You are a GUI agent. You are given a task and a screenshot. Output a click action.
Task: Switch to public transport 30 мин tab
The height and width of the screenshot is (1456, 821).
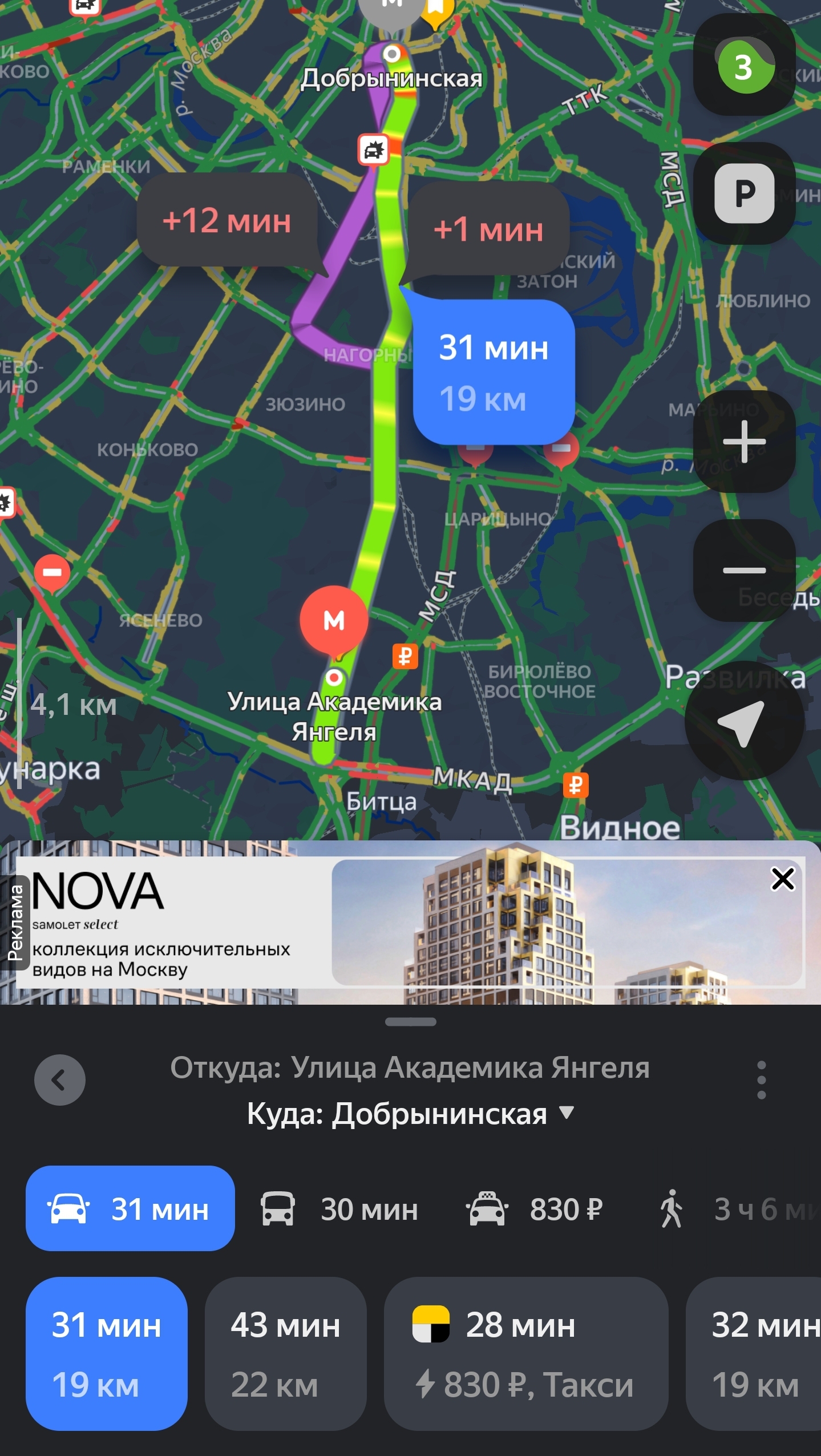click(341, 1209)
